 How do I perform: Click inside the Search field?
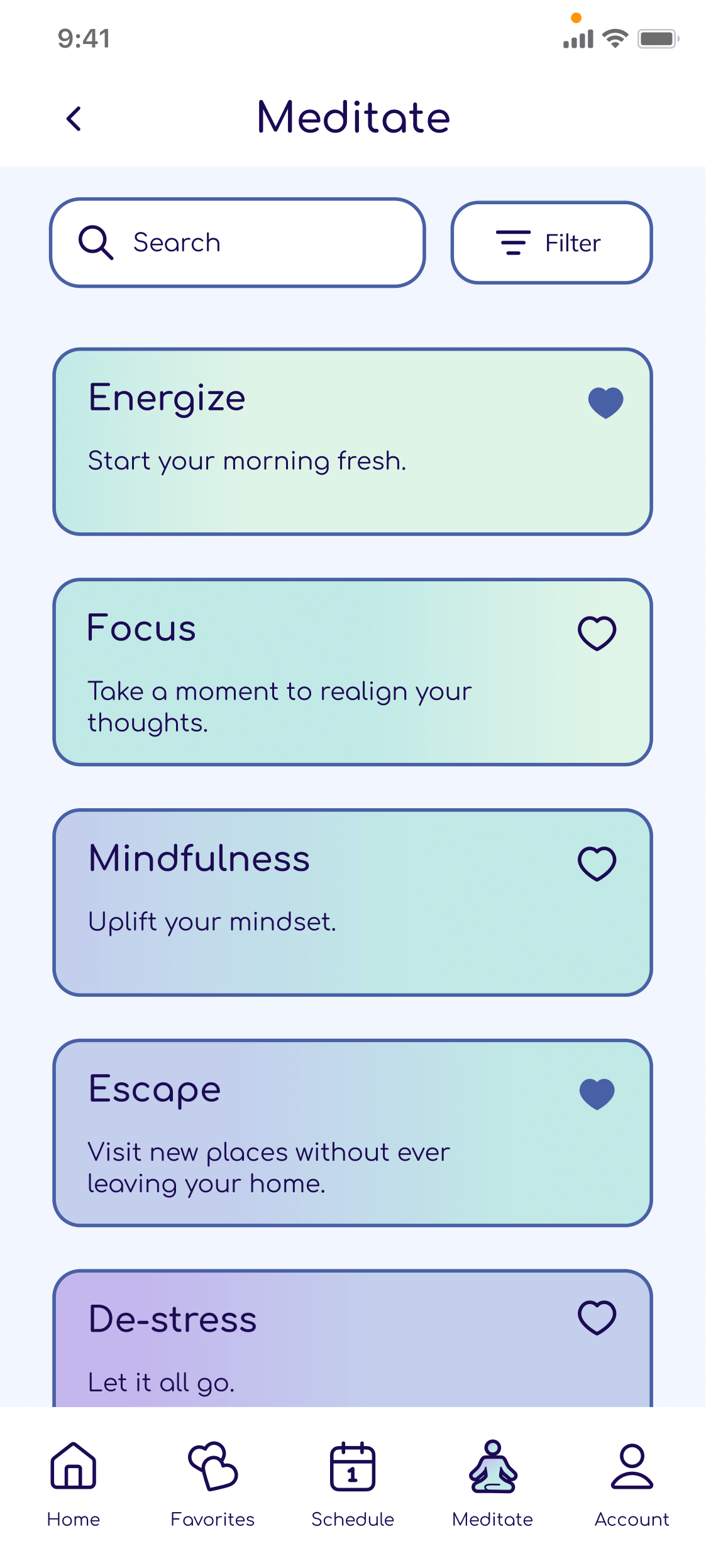[x=251, y=242]
